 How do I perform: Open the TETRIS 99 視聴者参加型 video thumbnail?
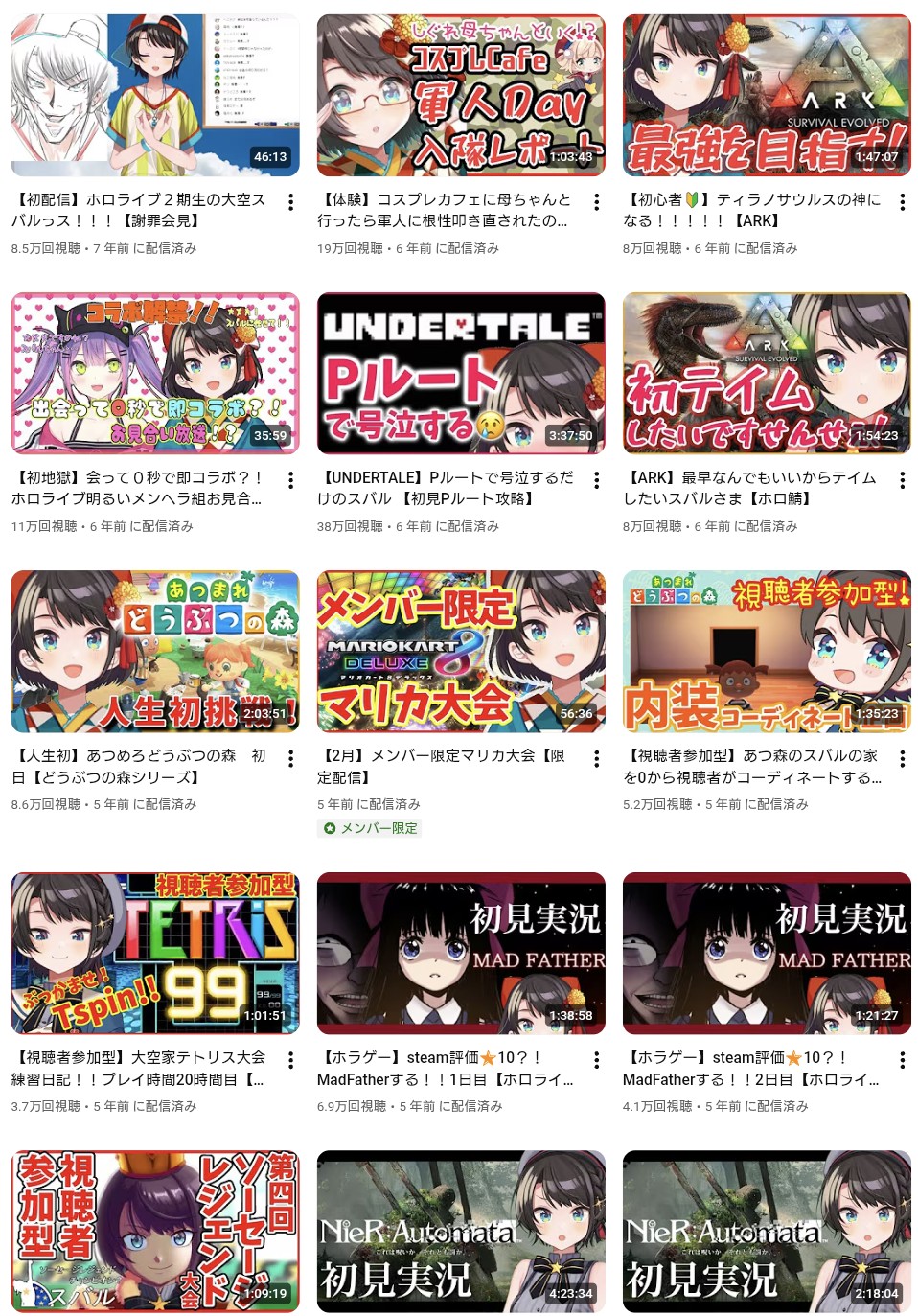(x=154, y=953)
